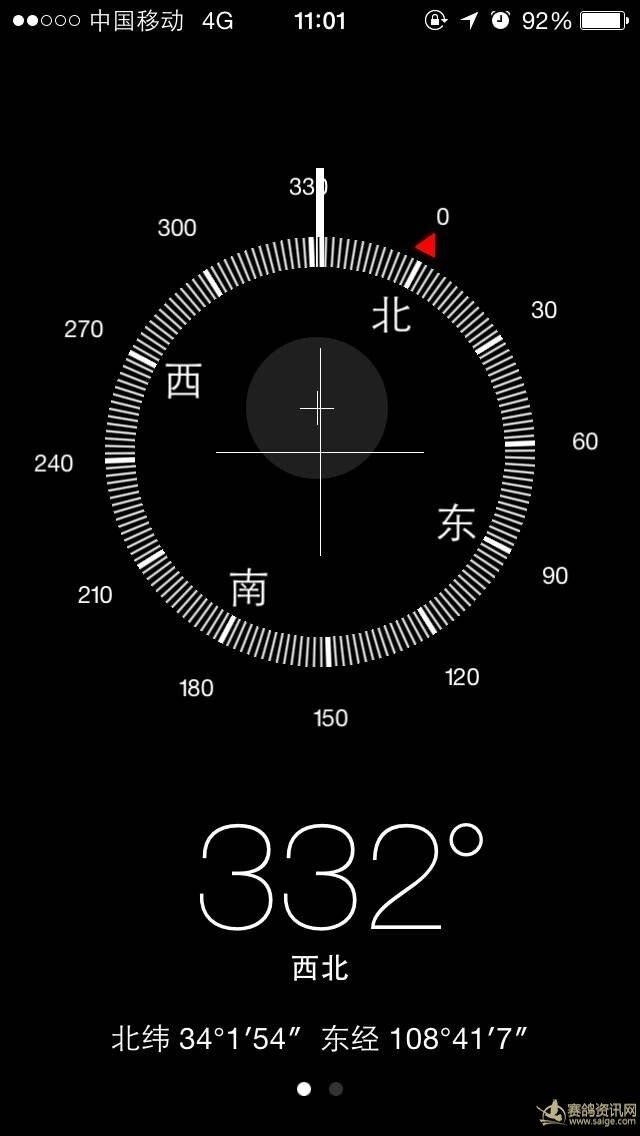Switch to the second page indicator dot
Screen dimensions: 640x1136
tap(336, 1089)
